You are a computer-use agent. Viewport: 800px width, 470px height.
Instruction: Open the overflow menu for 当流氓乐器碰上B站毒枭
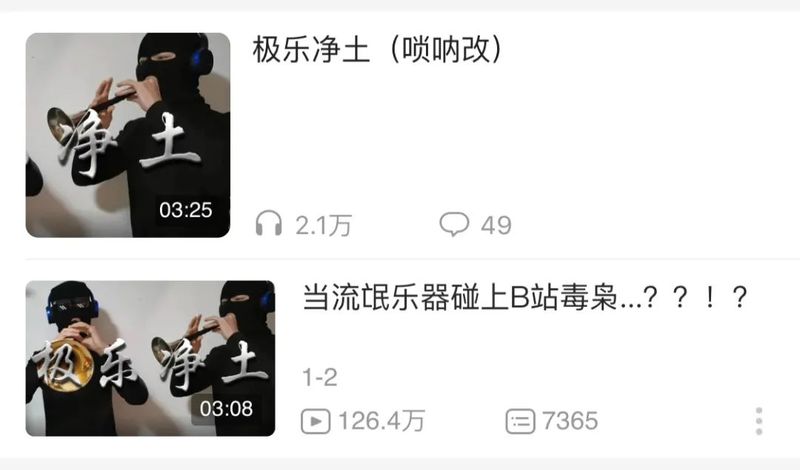(x=759, y=421)
